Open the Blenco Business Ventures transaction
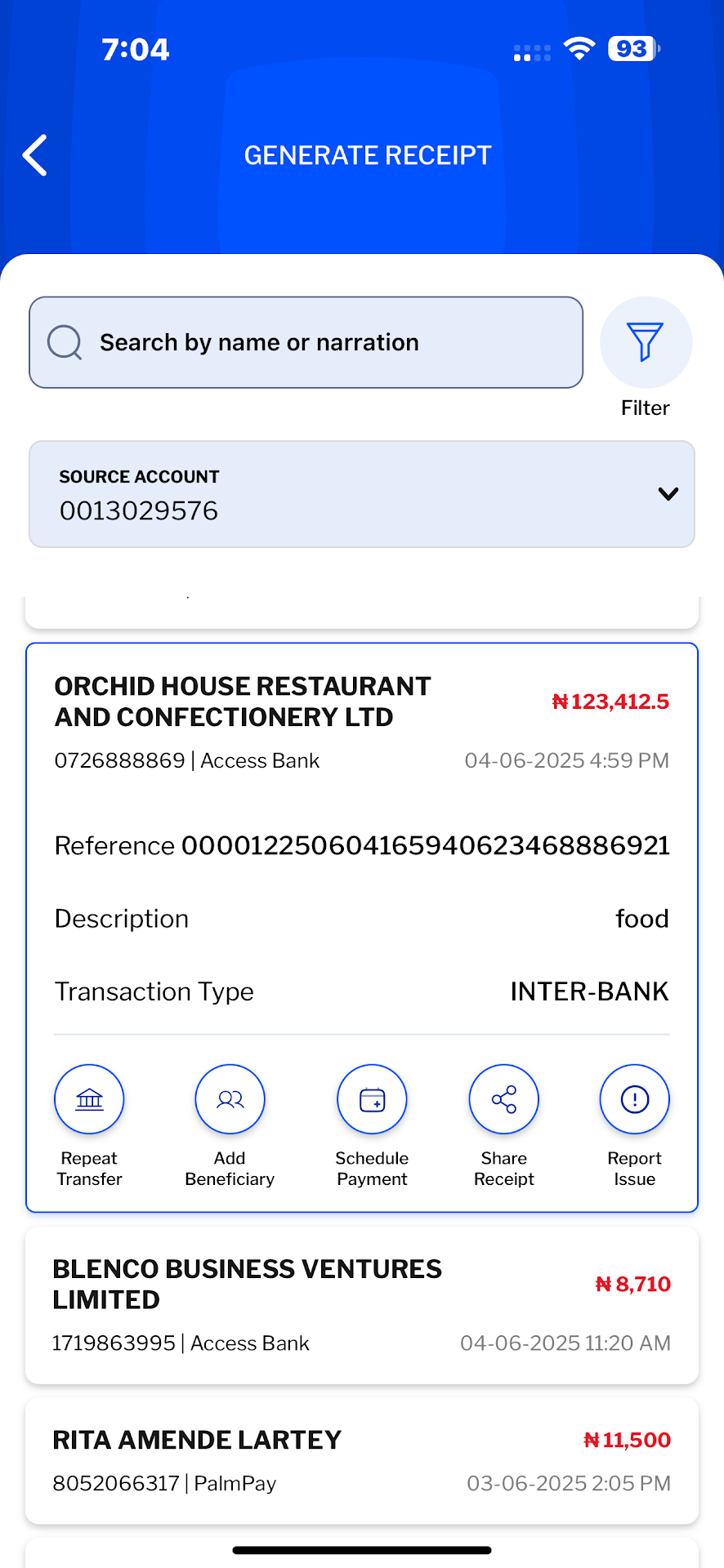 [x=362, y=1304]
